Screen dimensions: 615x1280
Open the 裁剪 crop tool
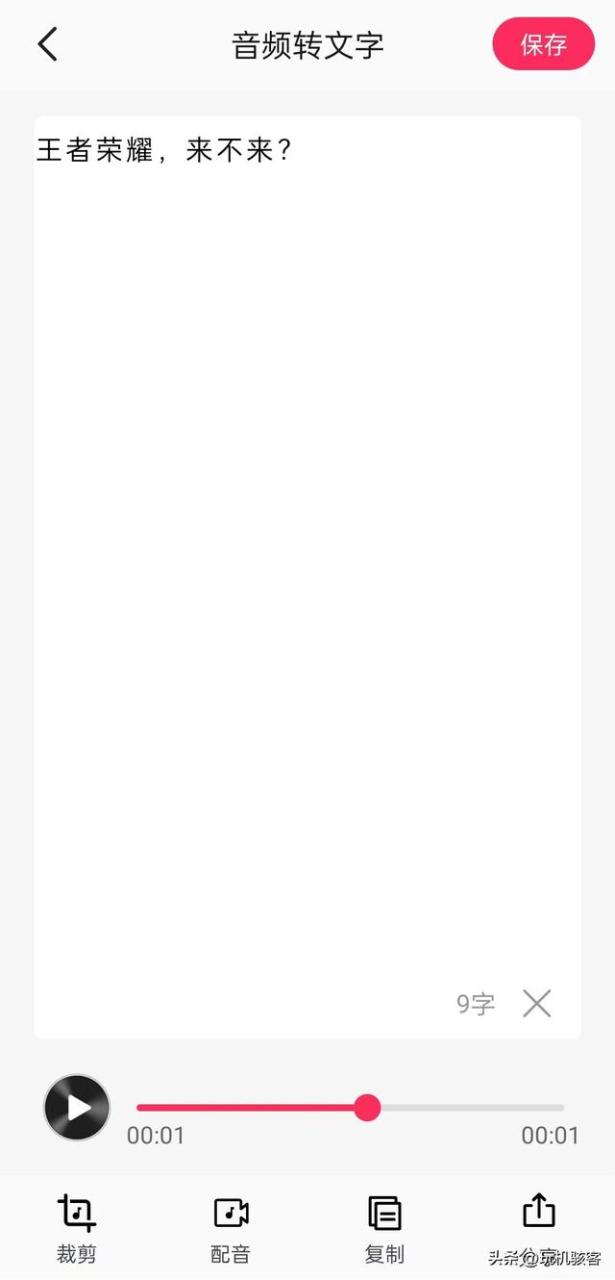77,1227
